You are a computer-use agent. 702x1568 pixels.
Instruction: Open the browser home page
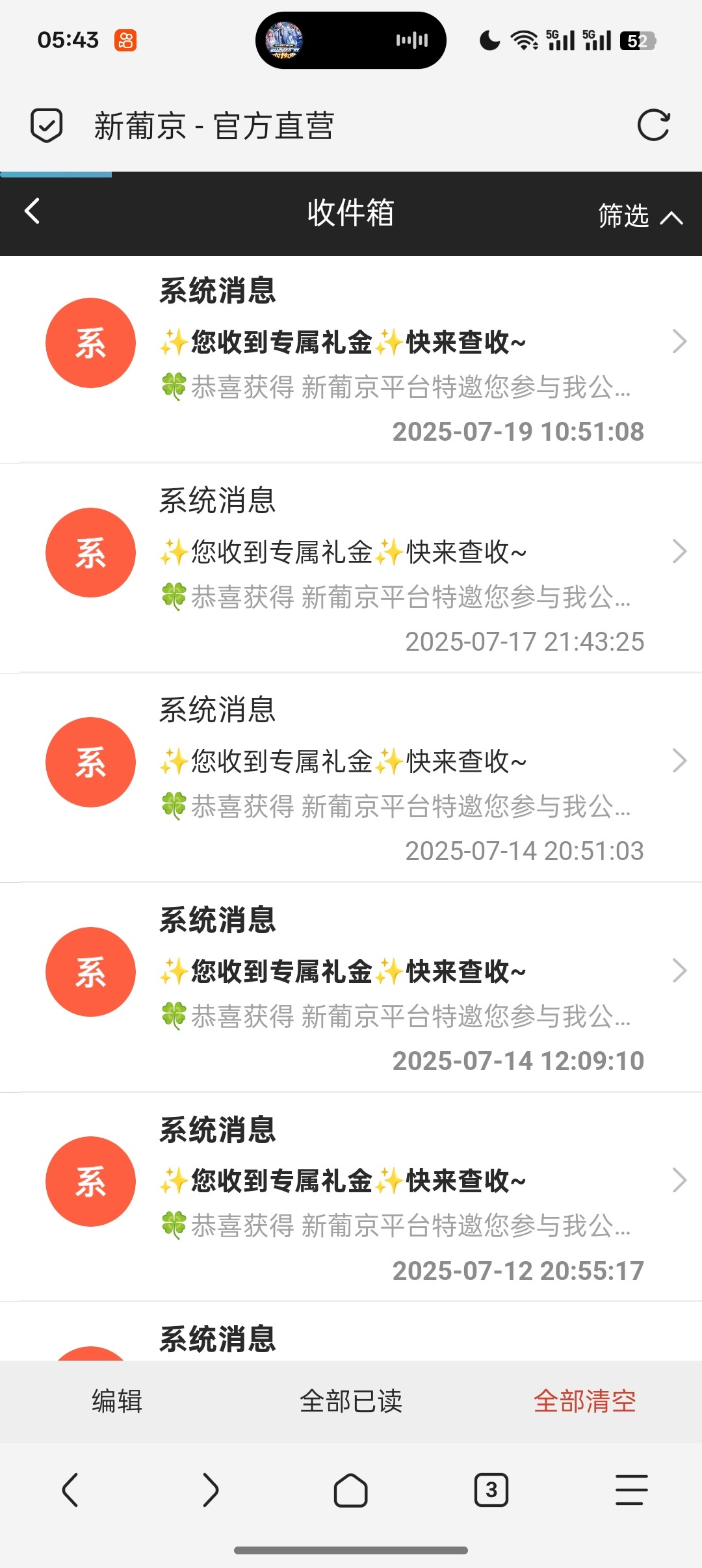point(351,1489)
